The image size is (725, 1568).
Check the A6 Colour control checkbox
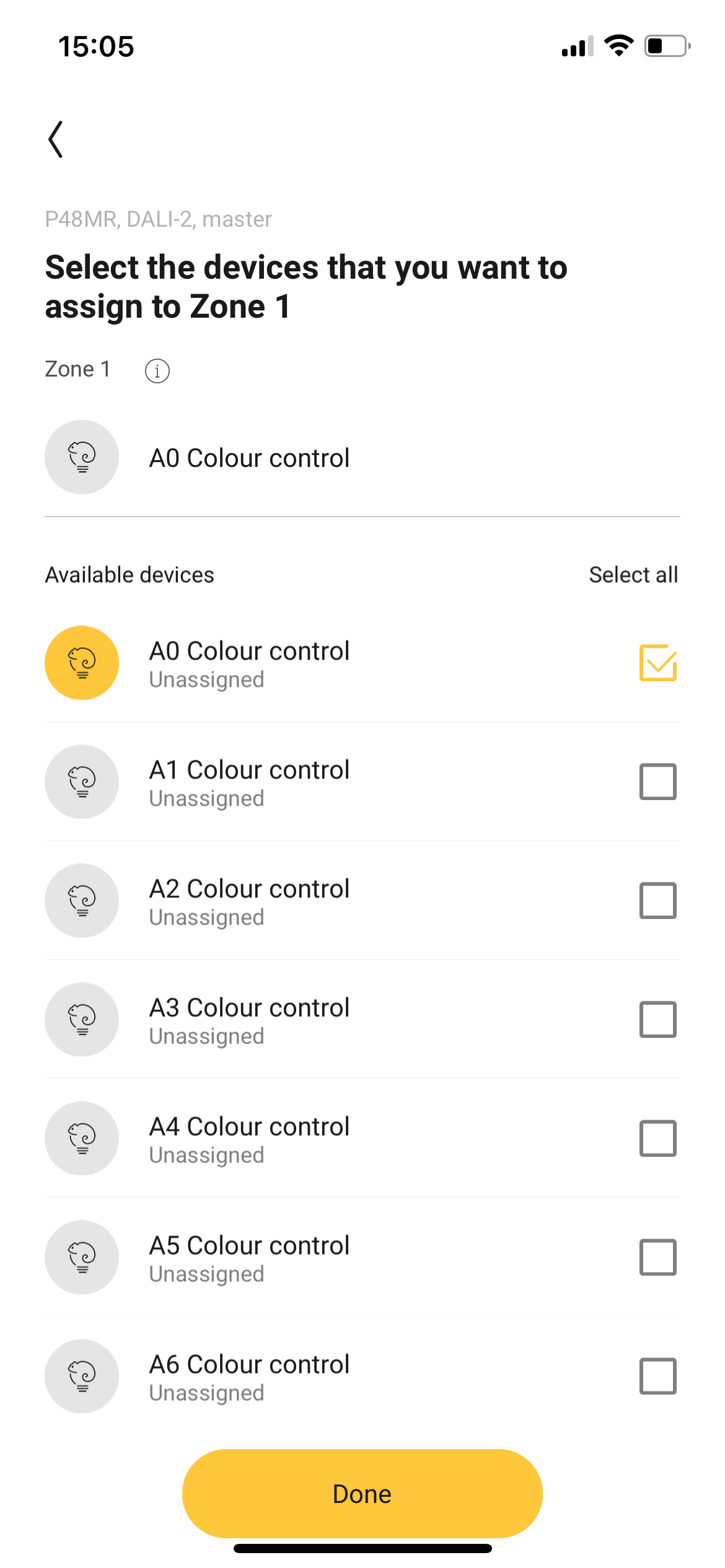tap(657, 1376)
